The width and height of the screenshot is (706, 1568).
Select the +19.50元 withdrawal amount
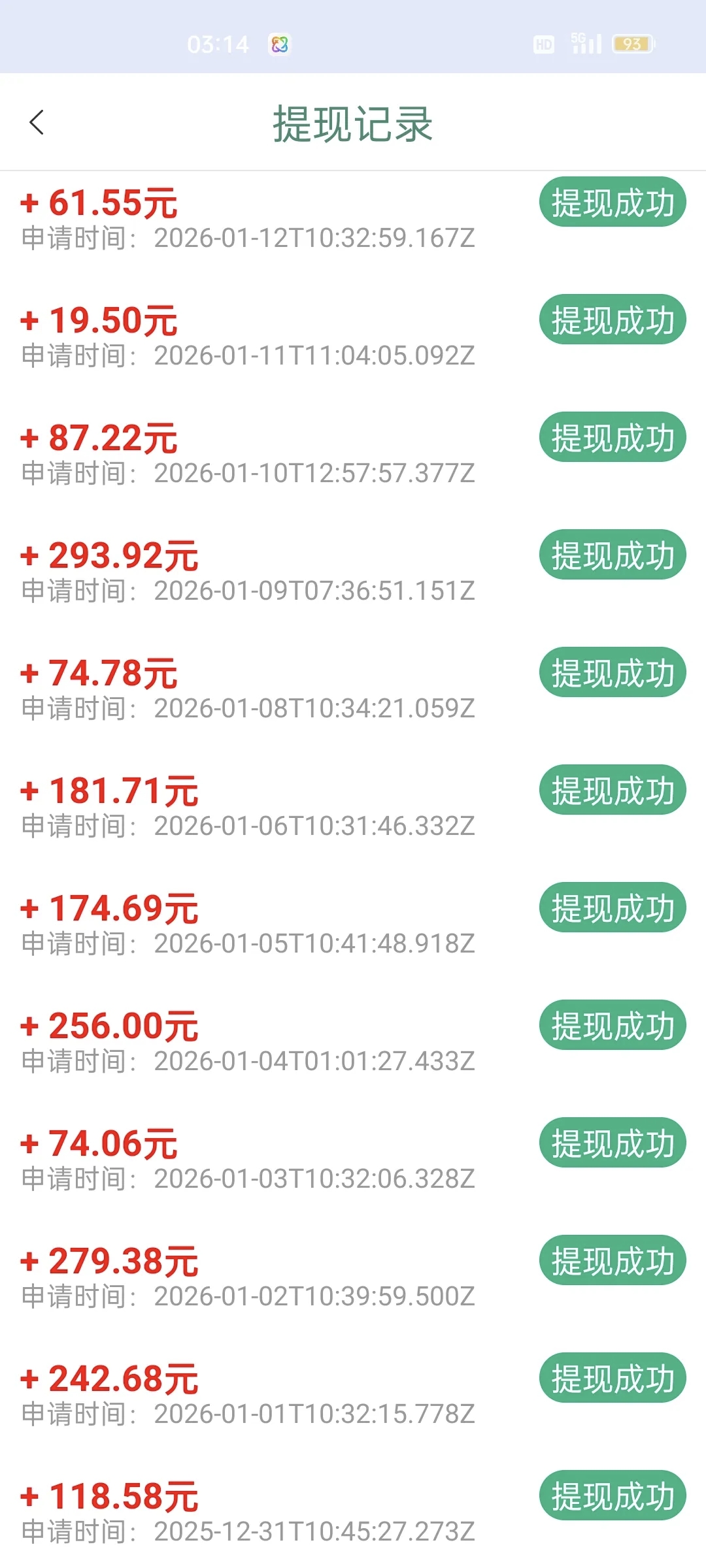pyautogui.click(x=99, y=320)
